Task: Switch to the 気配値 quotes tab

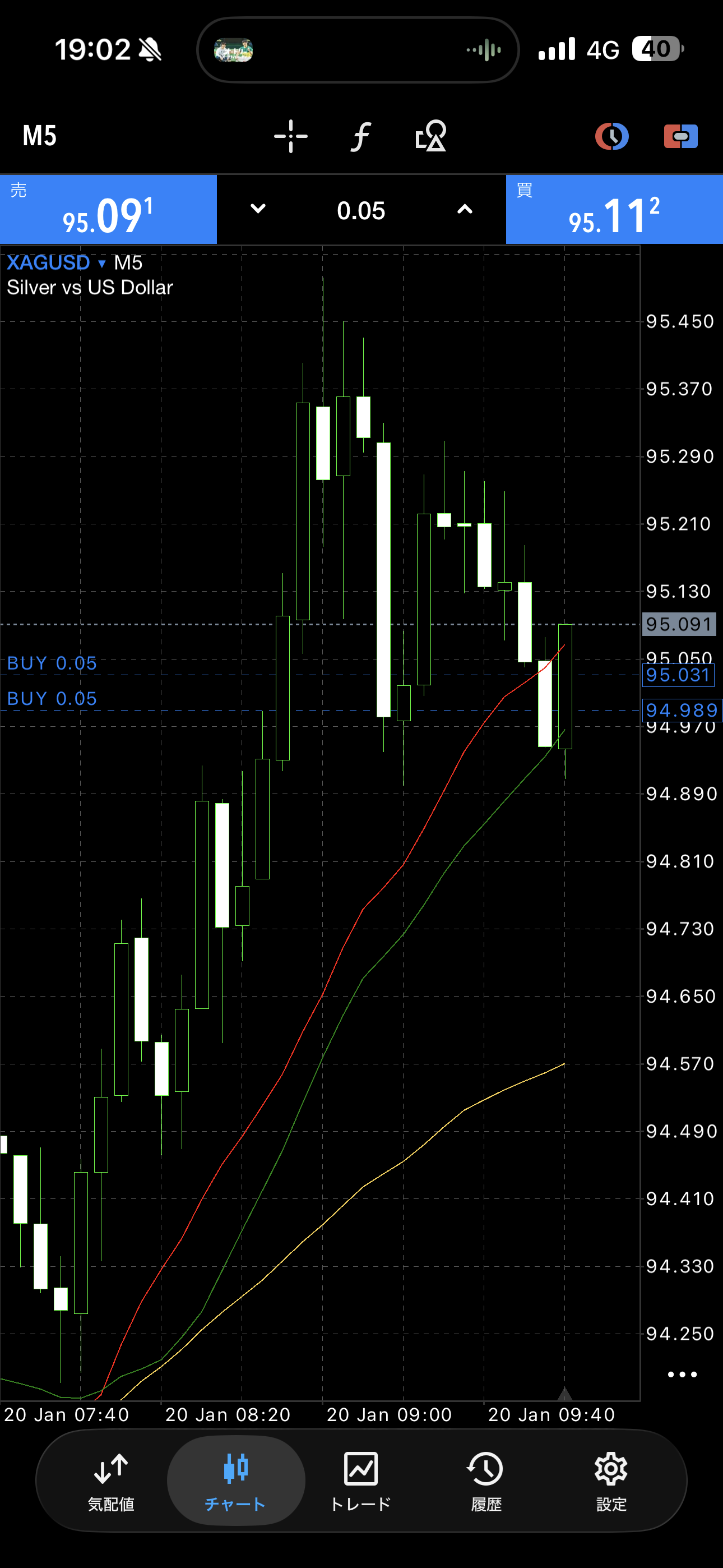Action: pyautogui.click(x=111, y=1481)
